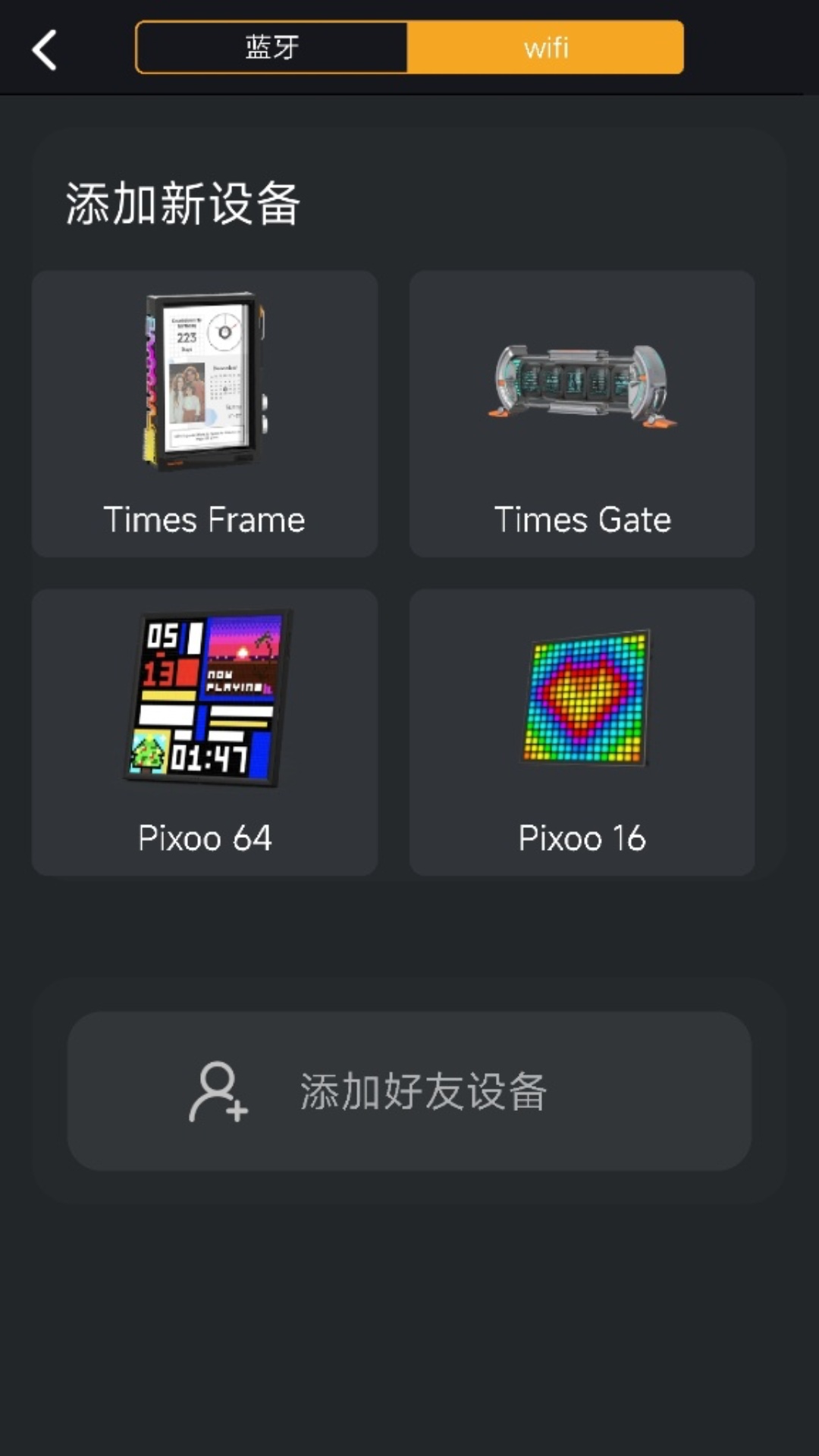Tap the Pixoo 16 label text
The width and height of the screenshot is (819, 1456).
tap(582, 838)
